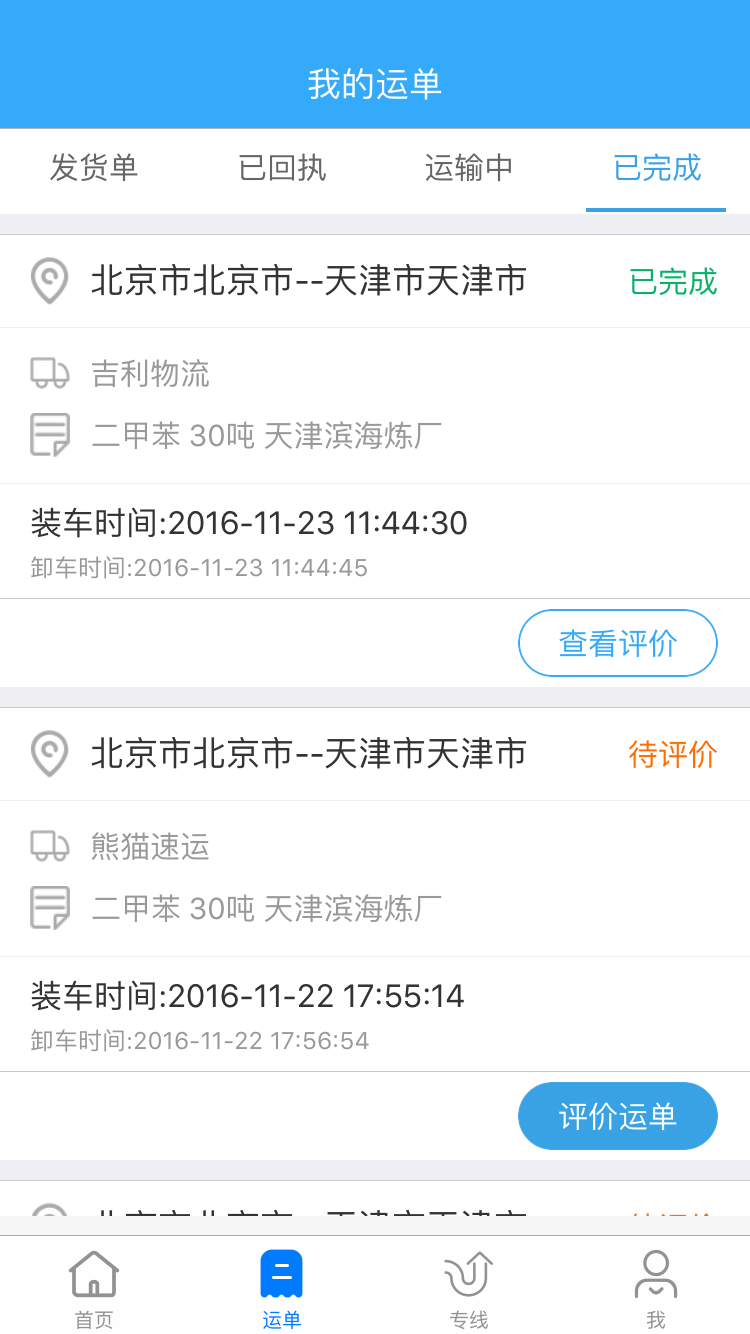
Task: Switch to the 发货单 tab
Action: pos(94,168)
